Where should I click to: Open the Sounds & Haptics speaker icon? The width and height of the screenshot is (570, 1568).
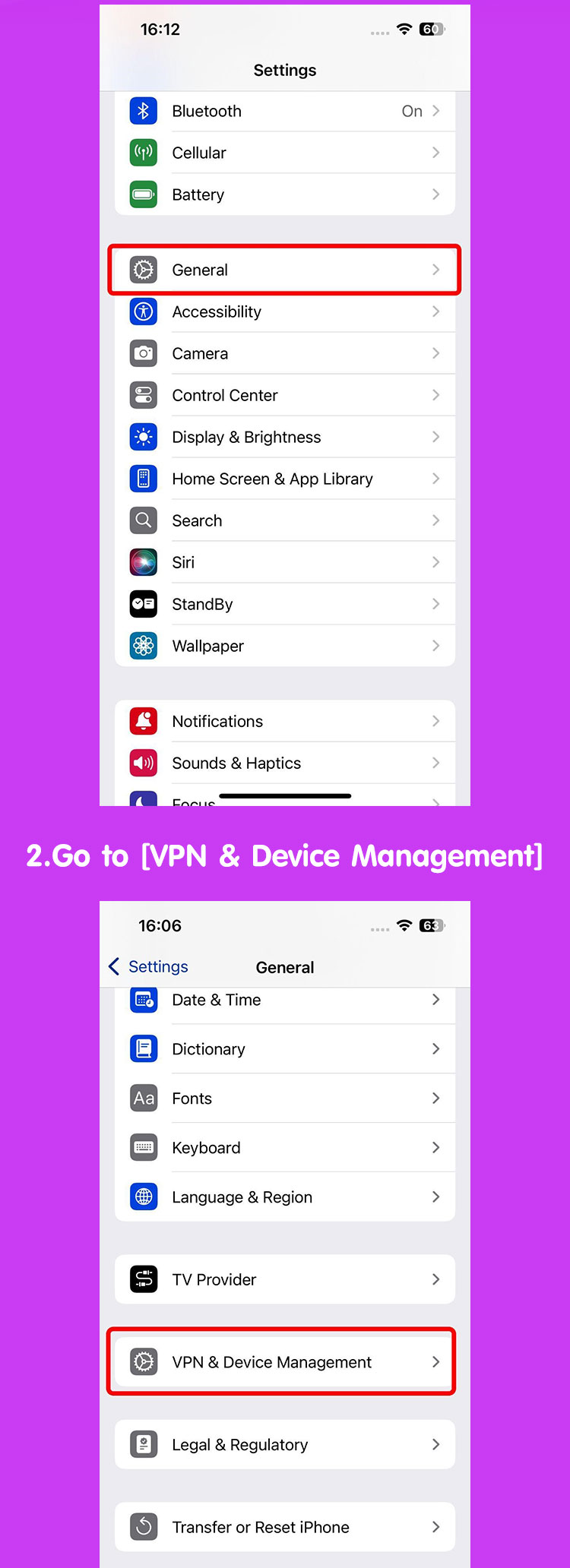click(x=143, y=763)
